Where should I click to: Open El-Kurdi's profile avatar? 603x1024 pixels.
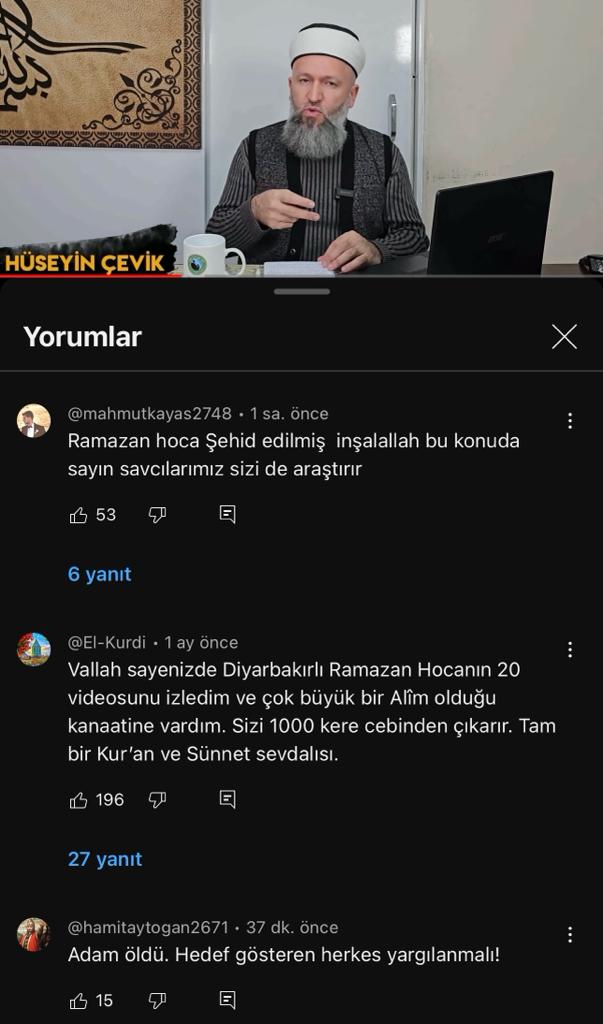point(34,649)
